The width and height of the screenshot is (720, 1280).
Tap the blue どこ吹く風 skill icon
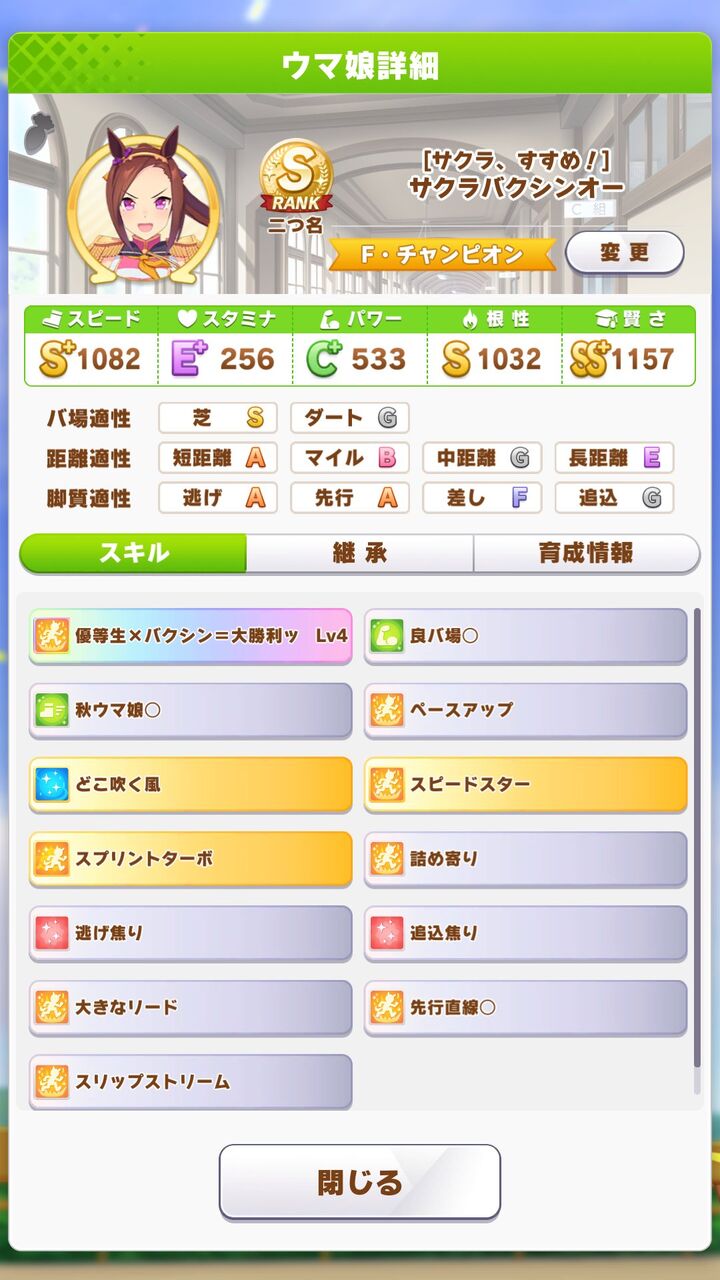50,785
